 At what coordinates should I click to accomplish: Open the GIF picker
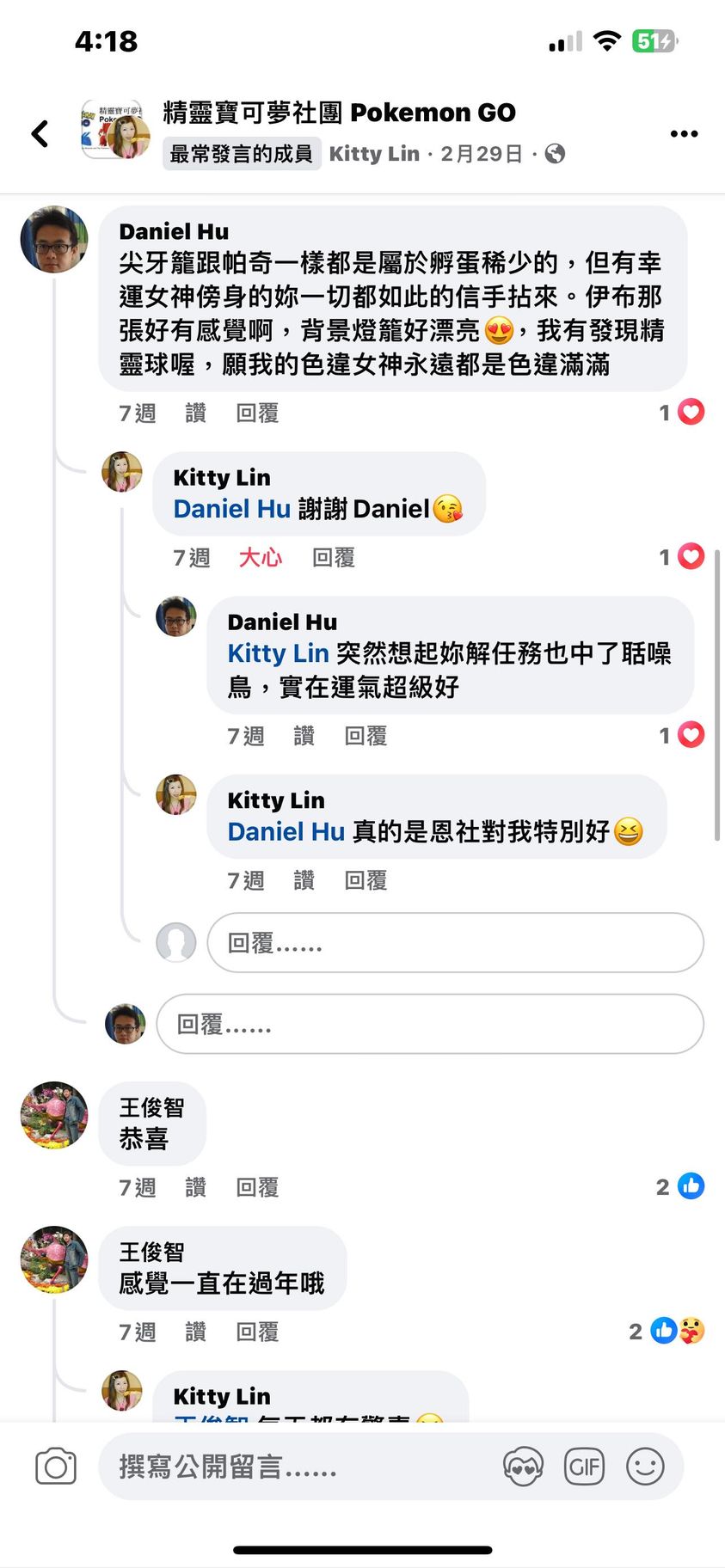pyautogui.click(x=584, y=1467)
